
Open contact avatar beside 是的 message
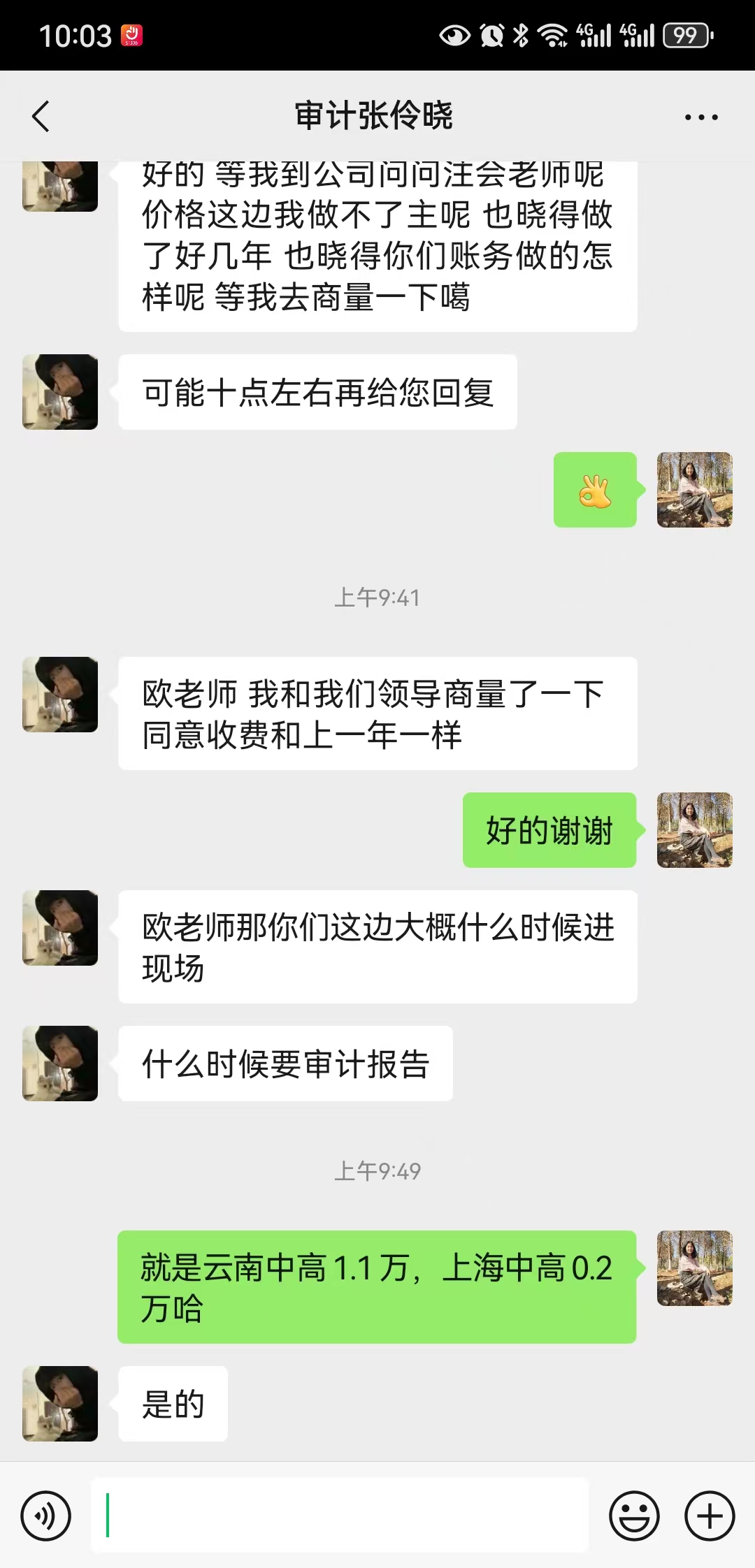pos(60,1404)
